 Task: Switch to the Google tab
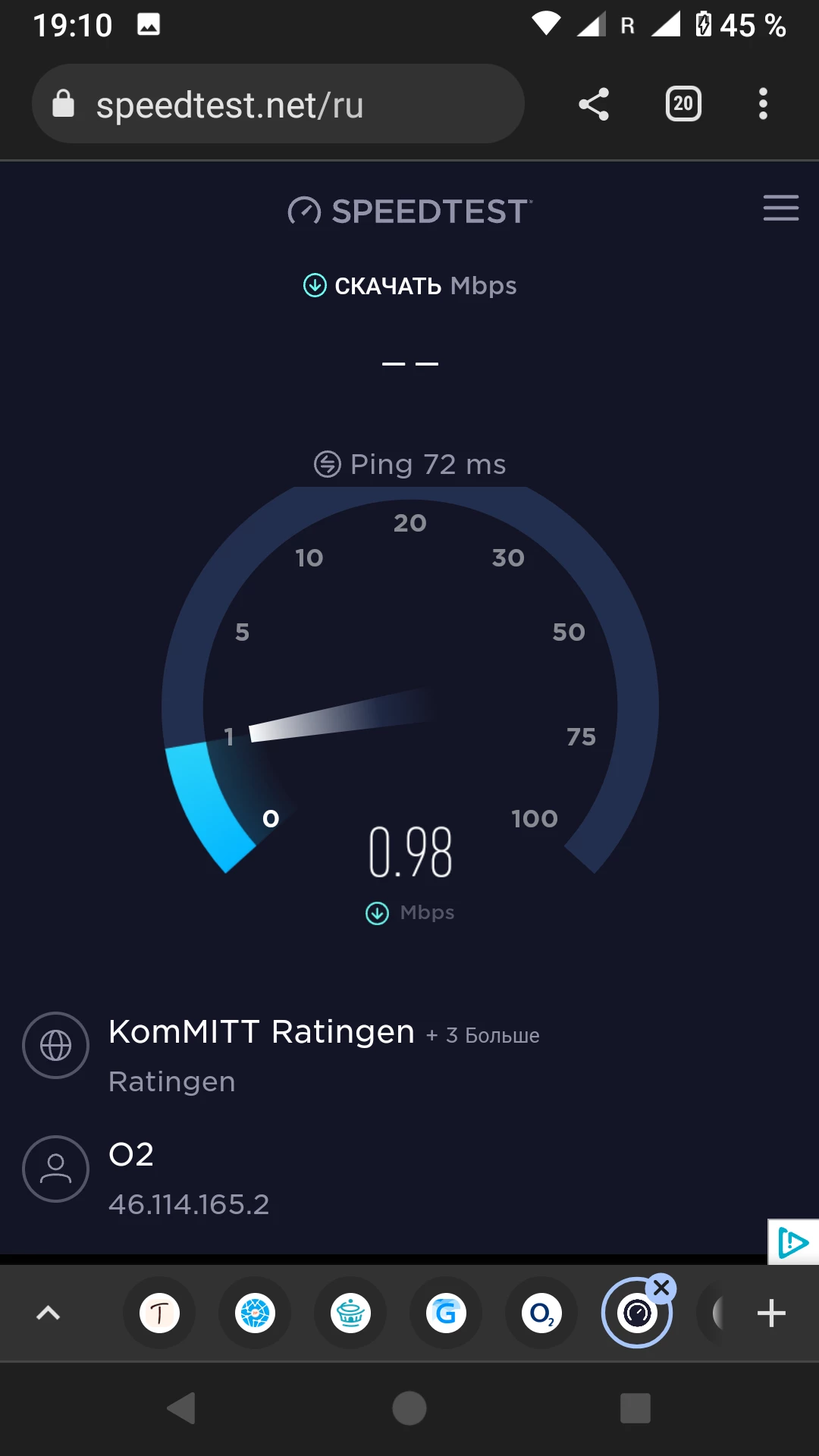point(446,1313)
